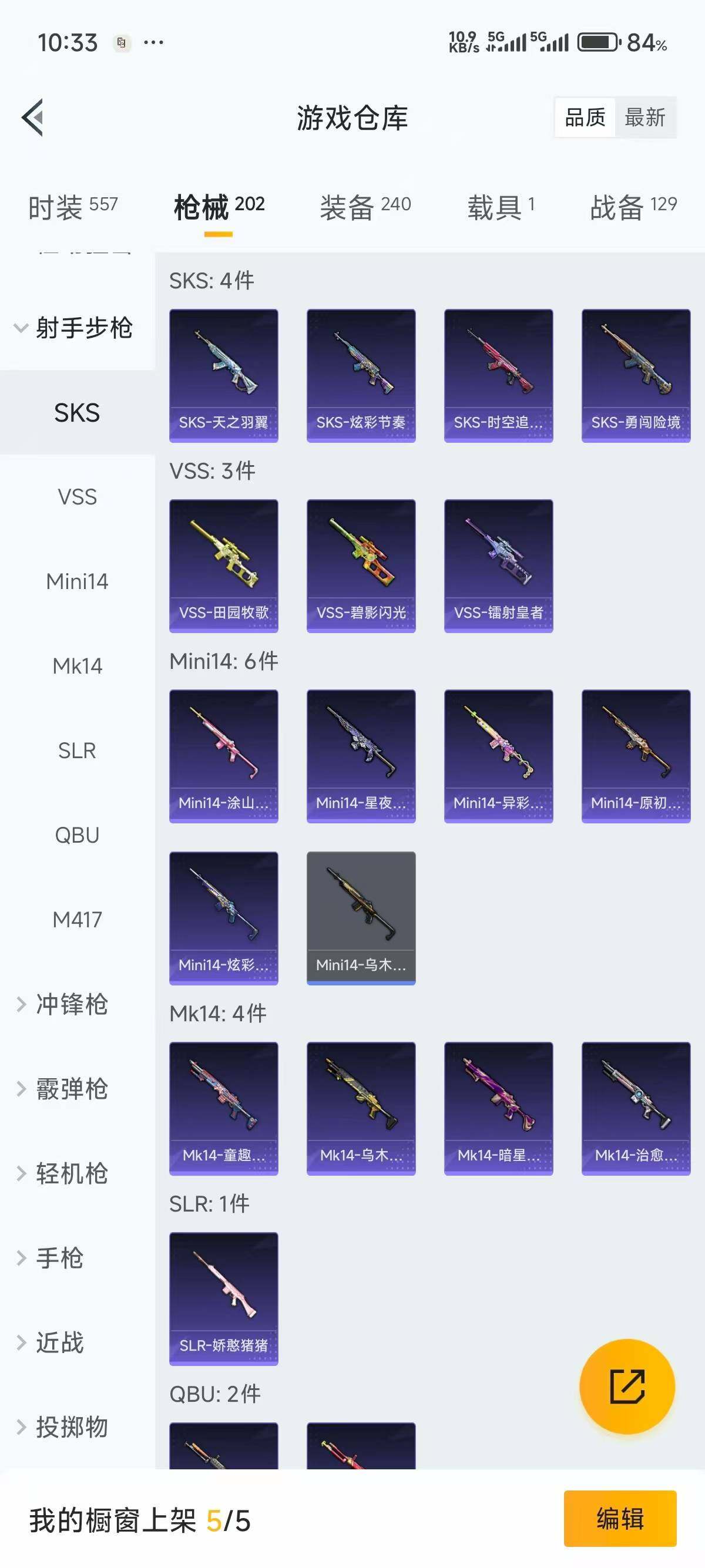
Task: Sort inventory by 最新
Action: pyautogui.click(x=644, y=117)
